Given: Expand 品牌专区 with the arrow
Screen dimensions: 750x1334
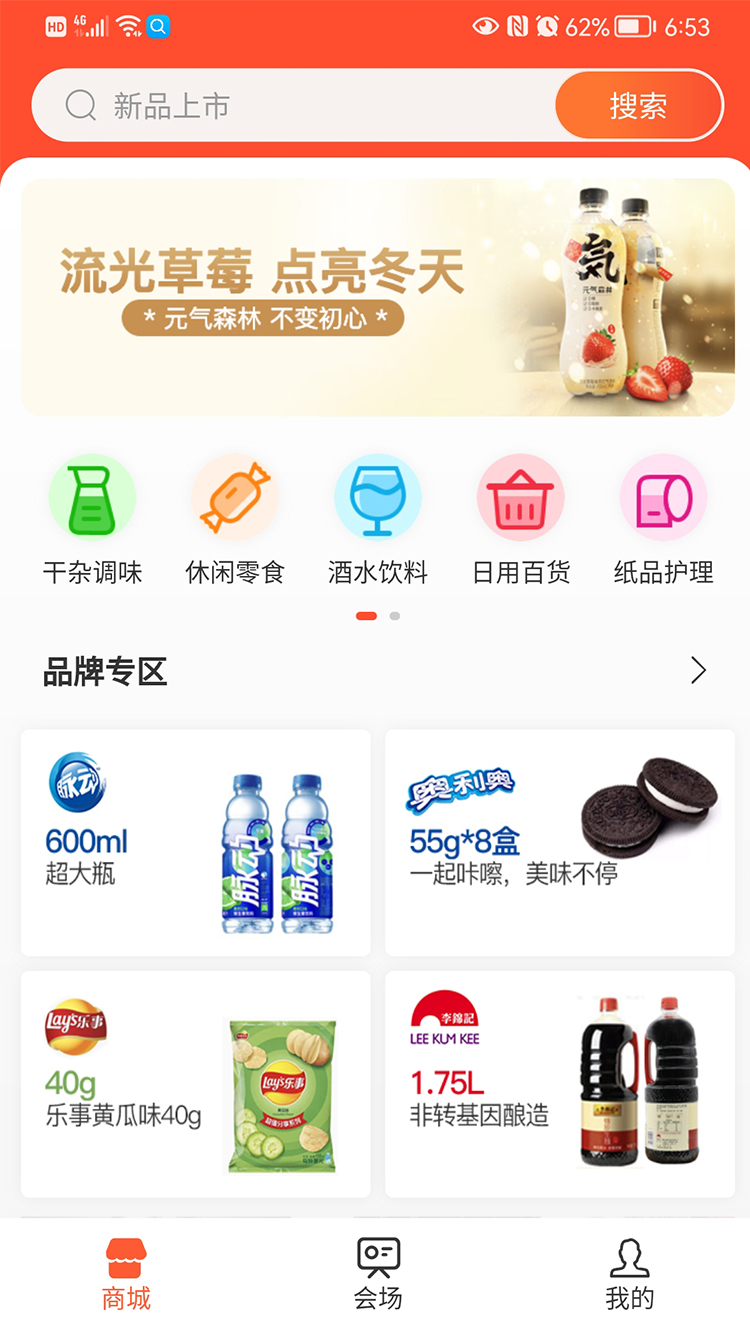Looking at the screenshot, I should point(698,671).
